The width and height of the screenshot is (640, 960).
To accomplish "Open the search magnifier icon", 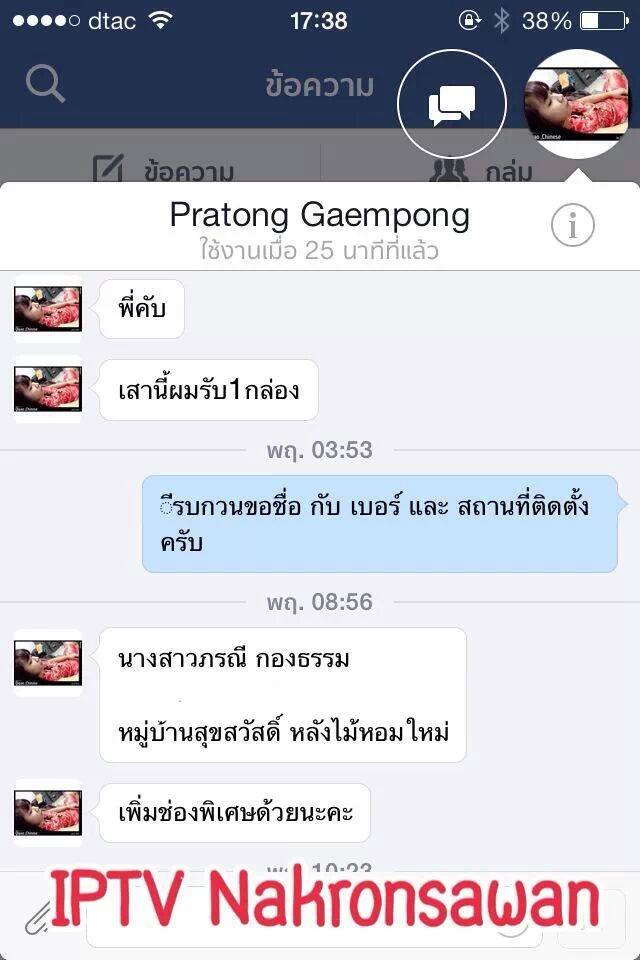I will (45, 85).
